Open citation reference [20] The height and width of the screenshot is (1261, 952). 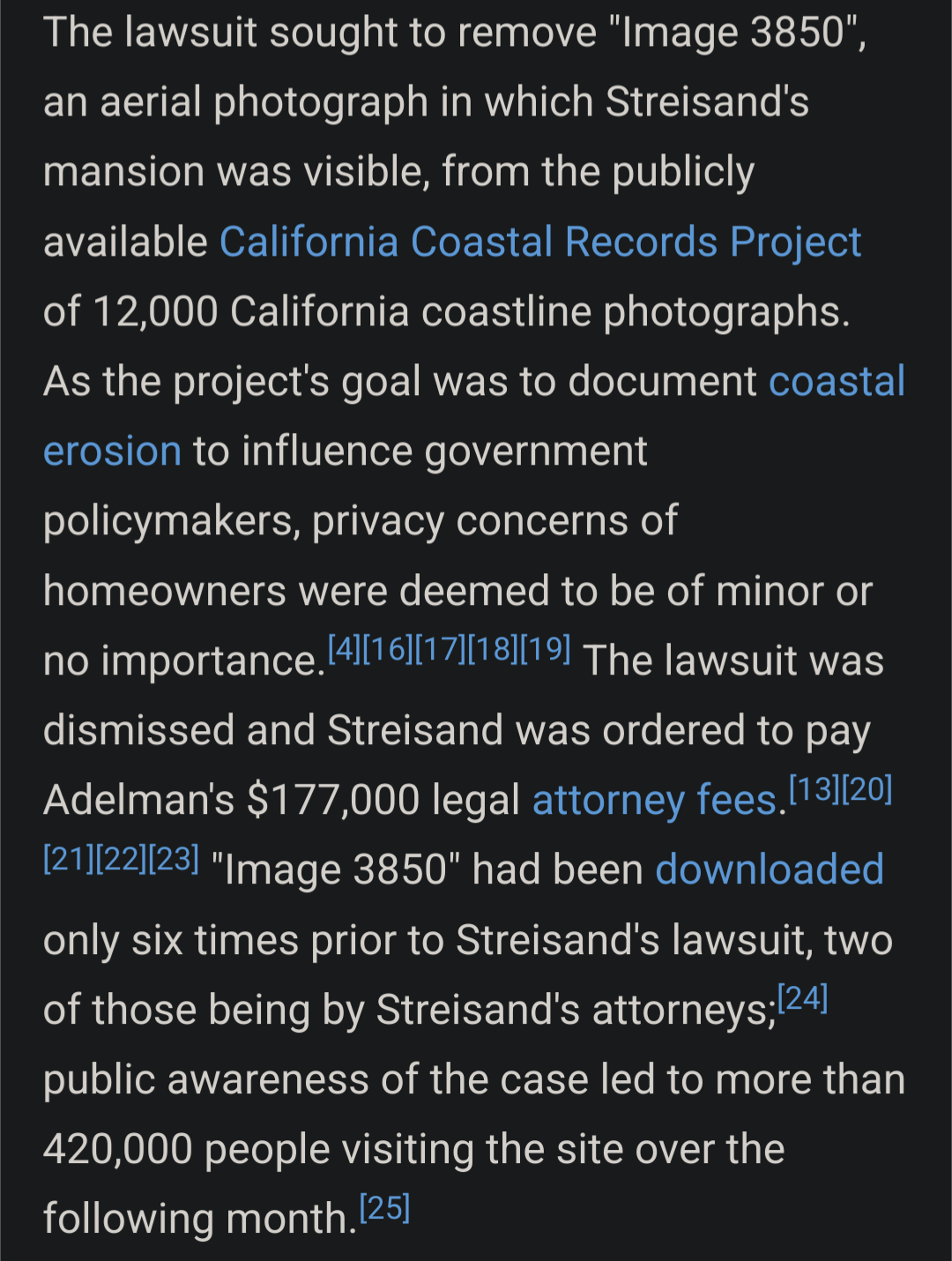[x=867, y=789]
